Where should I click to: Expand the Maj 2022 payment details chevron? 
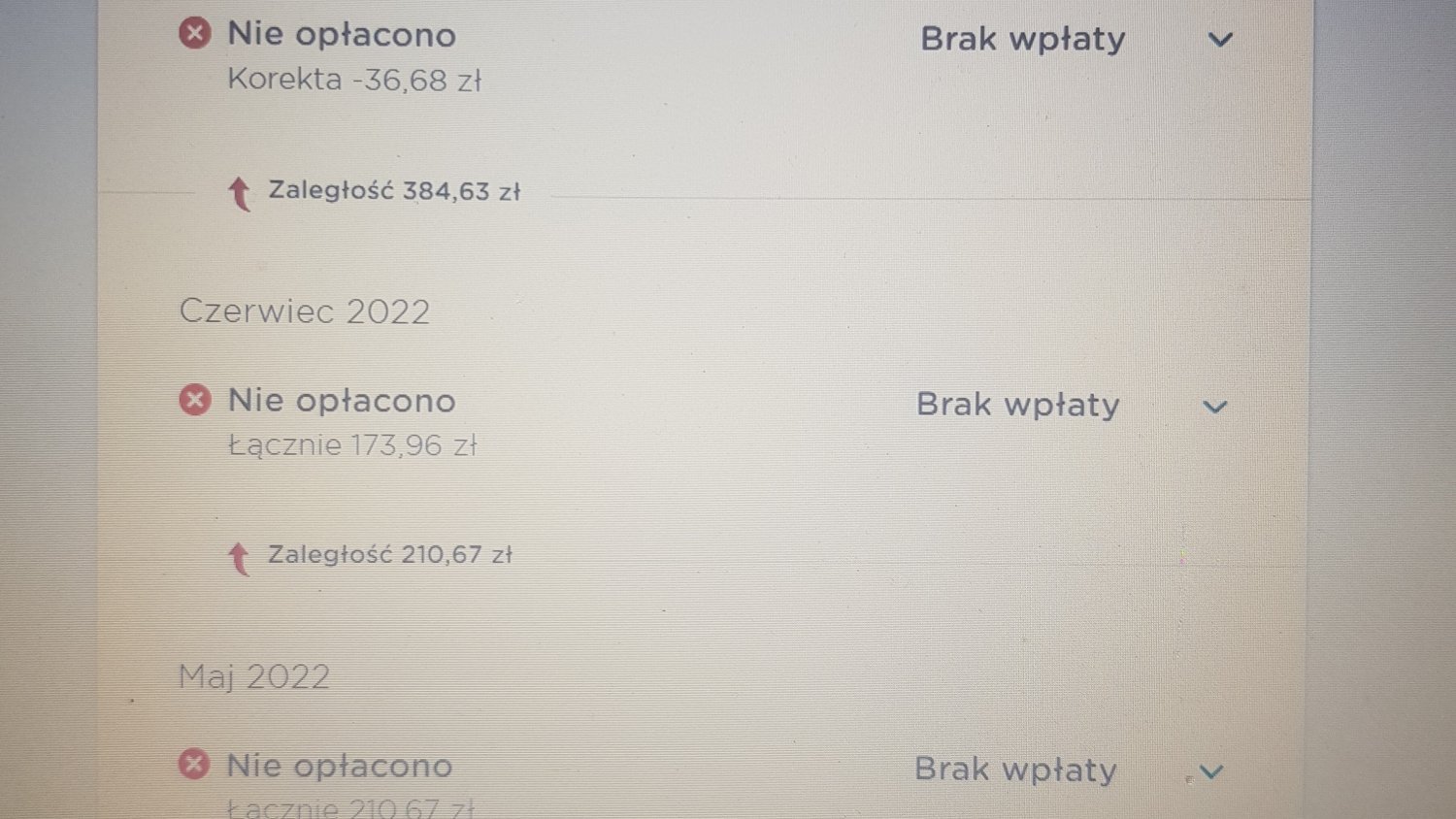[x=1210, y=772]
